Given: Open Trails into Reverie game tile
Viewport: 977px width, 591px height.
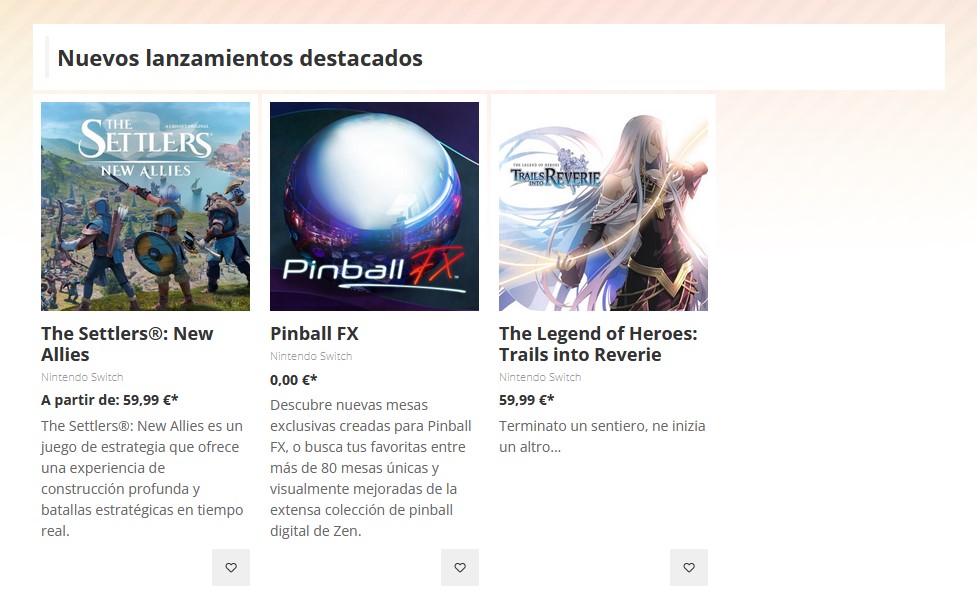Looking at the screenshot, I should point(603,206).
